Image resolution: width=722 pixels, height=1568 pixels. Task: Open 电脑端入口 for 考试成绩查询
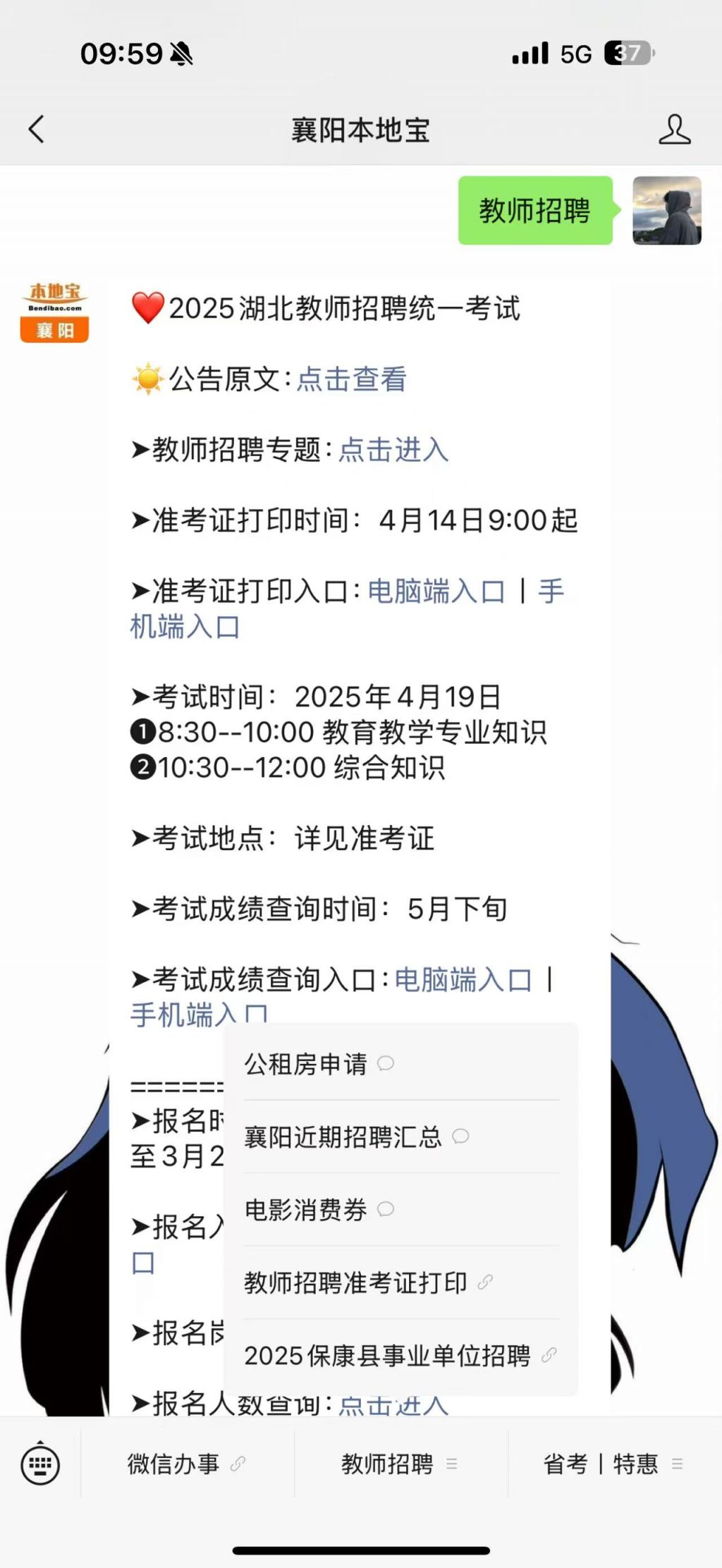click(463, 980)
